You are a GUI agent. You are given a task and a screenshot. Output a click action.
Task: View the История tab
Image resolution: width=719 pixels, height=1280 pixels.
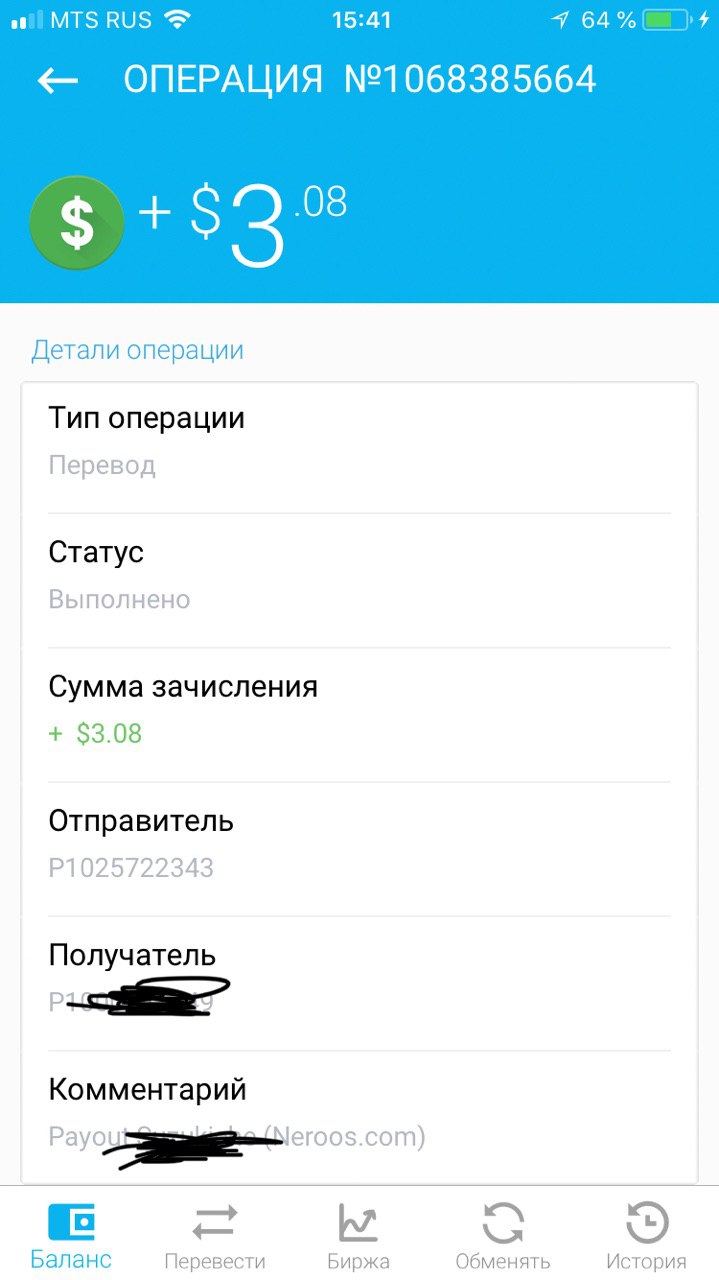coord(647,1236)
